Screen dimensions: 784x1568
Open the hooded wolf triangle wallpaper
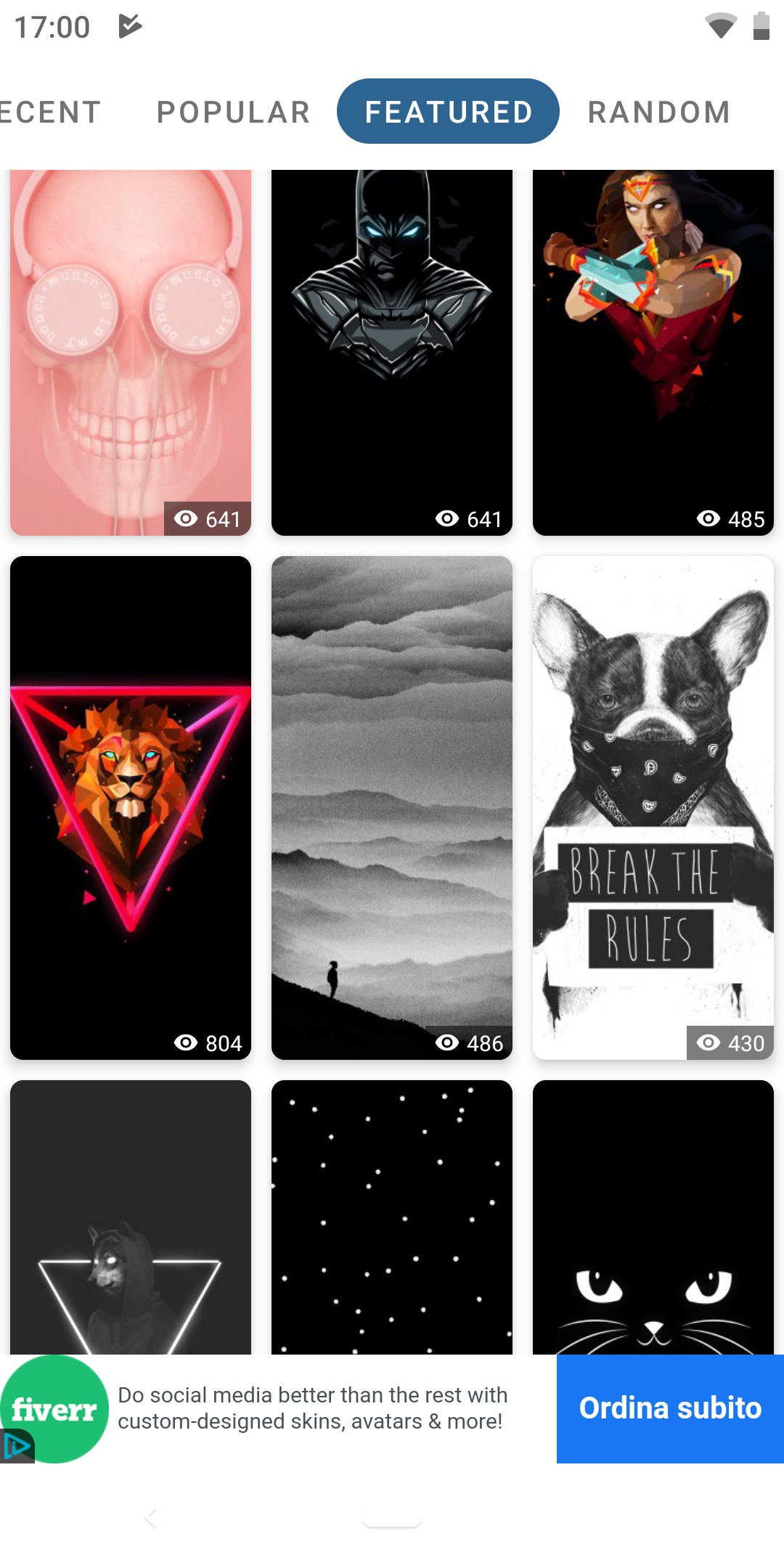[x=131, y=1217]
